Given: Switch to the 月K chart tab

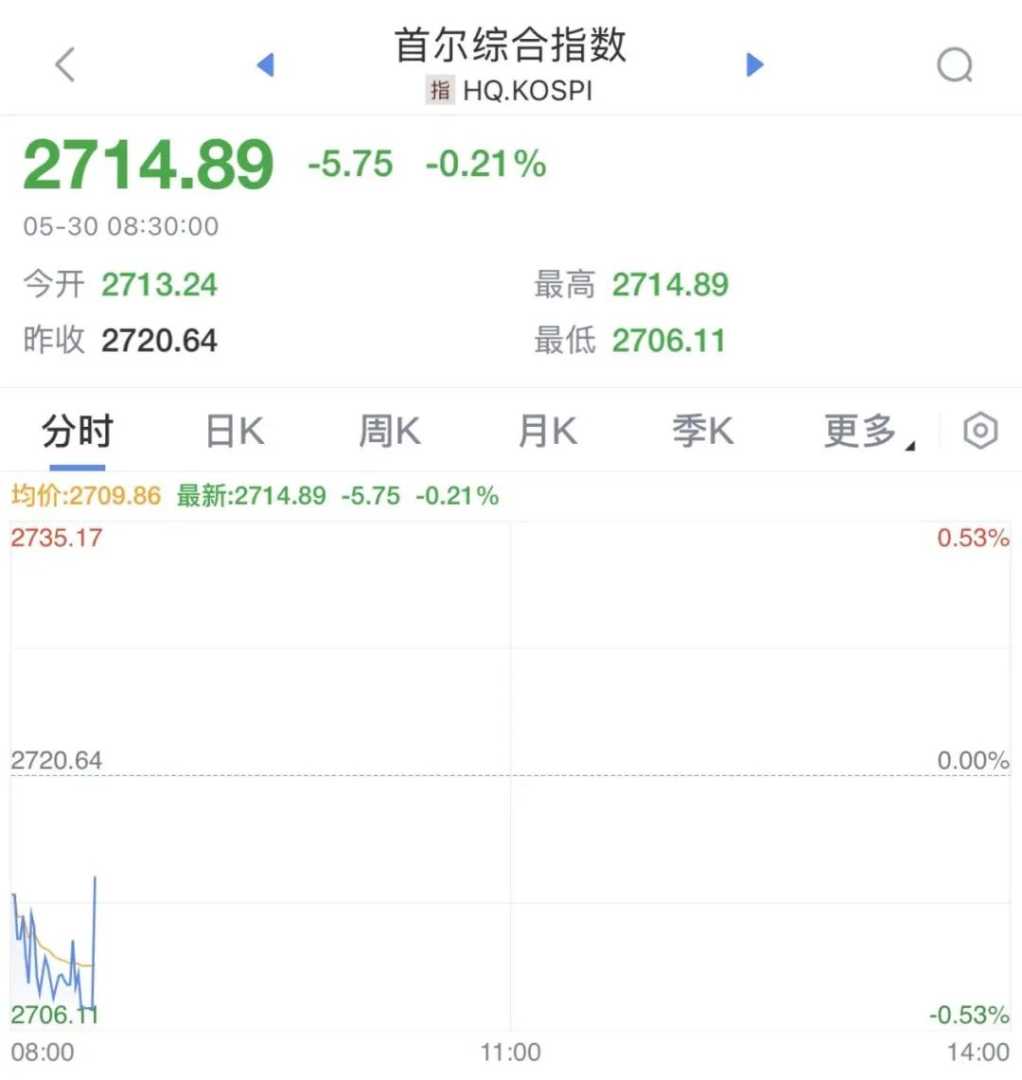Looking at the screenshot, I should (547, 432).
